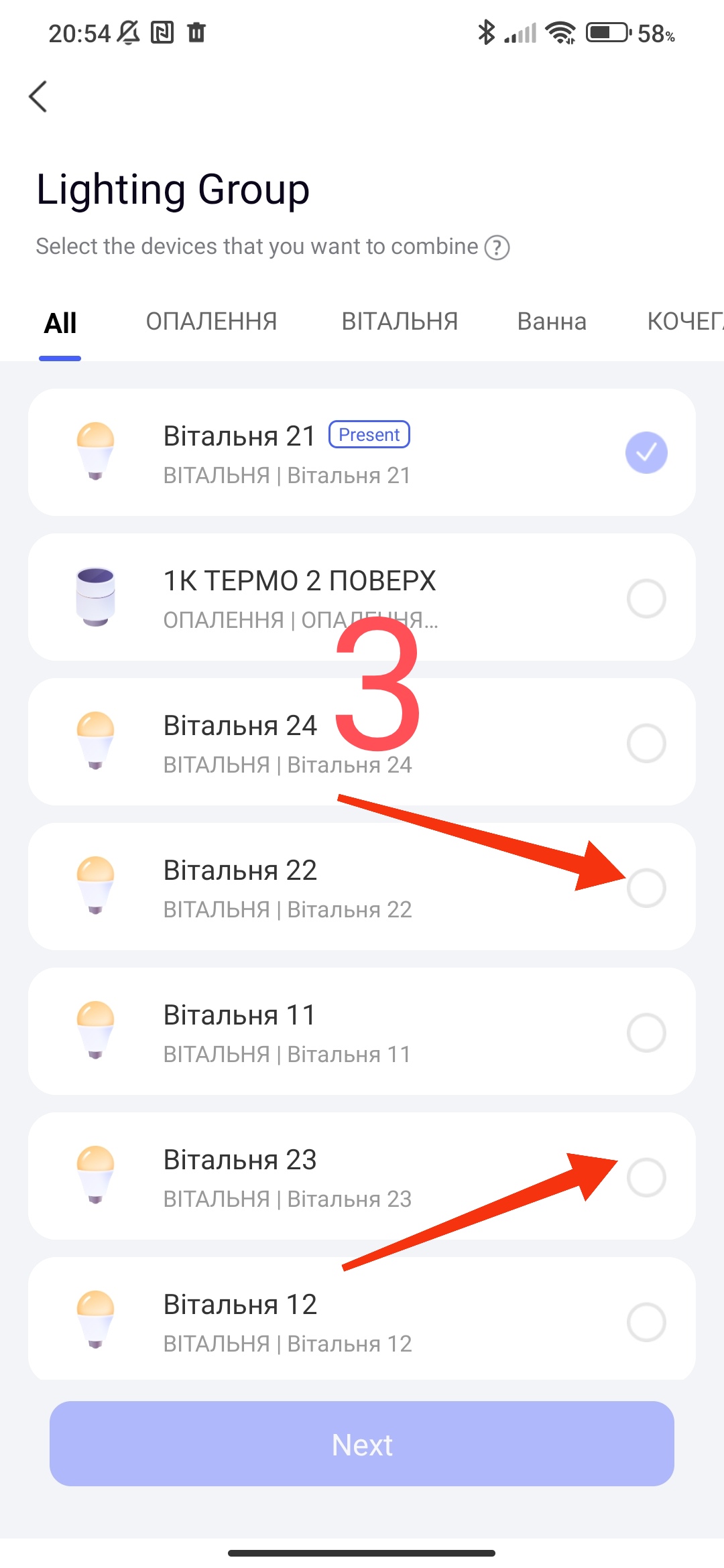724x1568 pixels.
Task: Switch to the ВІТАЛЬНЯ tab
Action: click(400, 322)
